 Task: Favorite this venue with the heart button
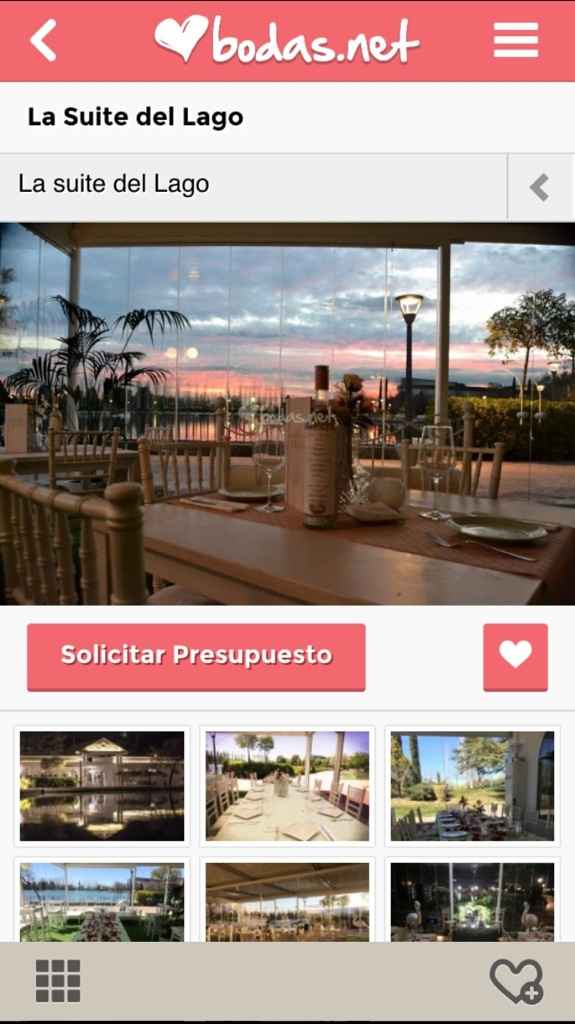coord(516,657)
